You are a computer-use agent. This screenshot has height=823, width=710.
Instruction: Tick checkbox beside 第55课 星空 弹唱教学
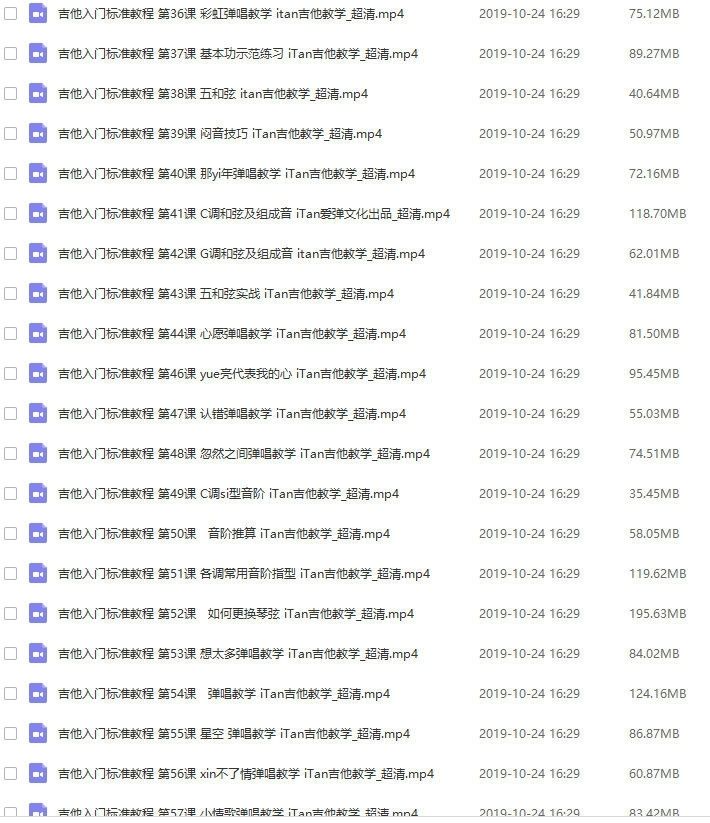tap(11, 734)
